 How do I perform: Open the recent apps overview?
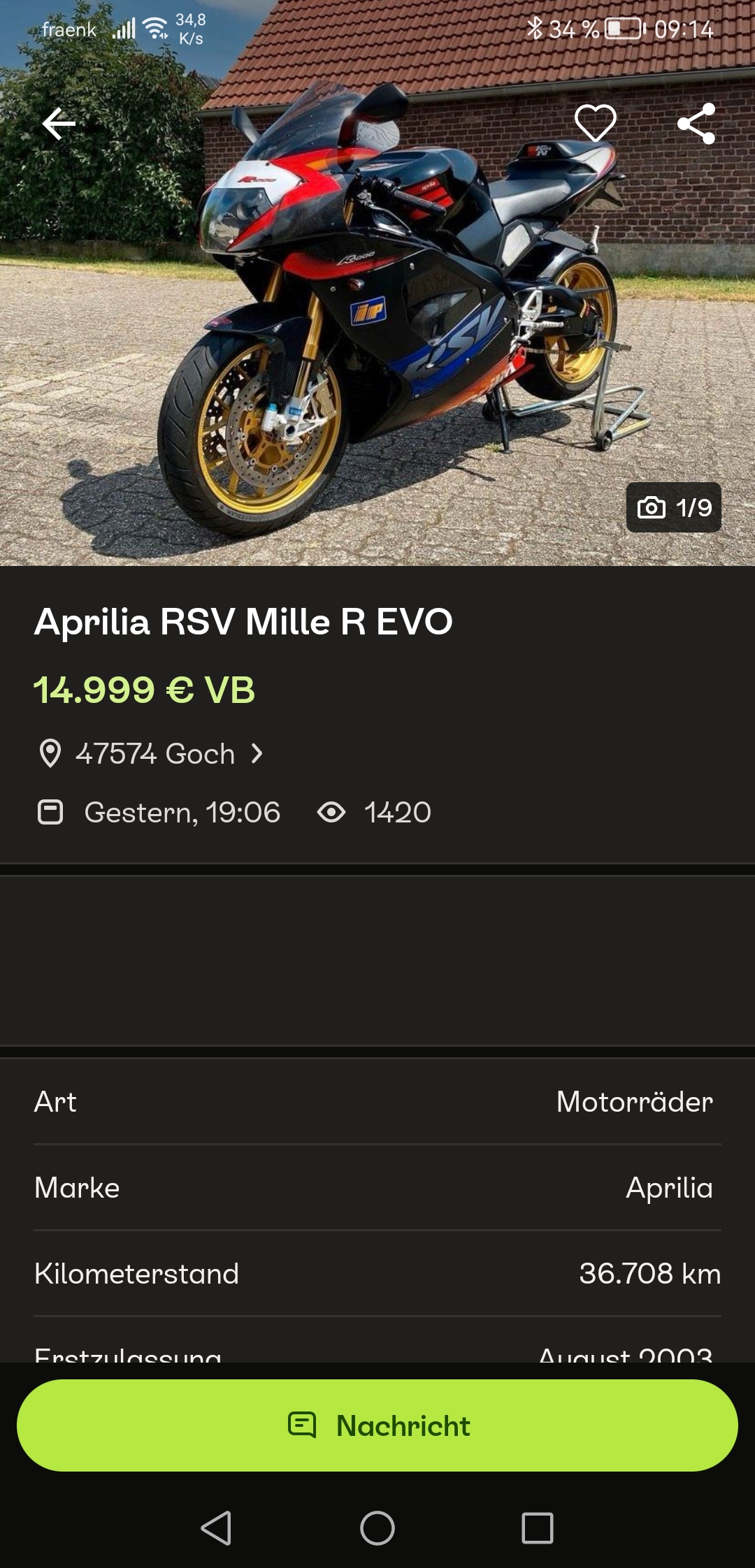pos(538,1527)
